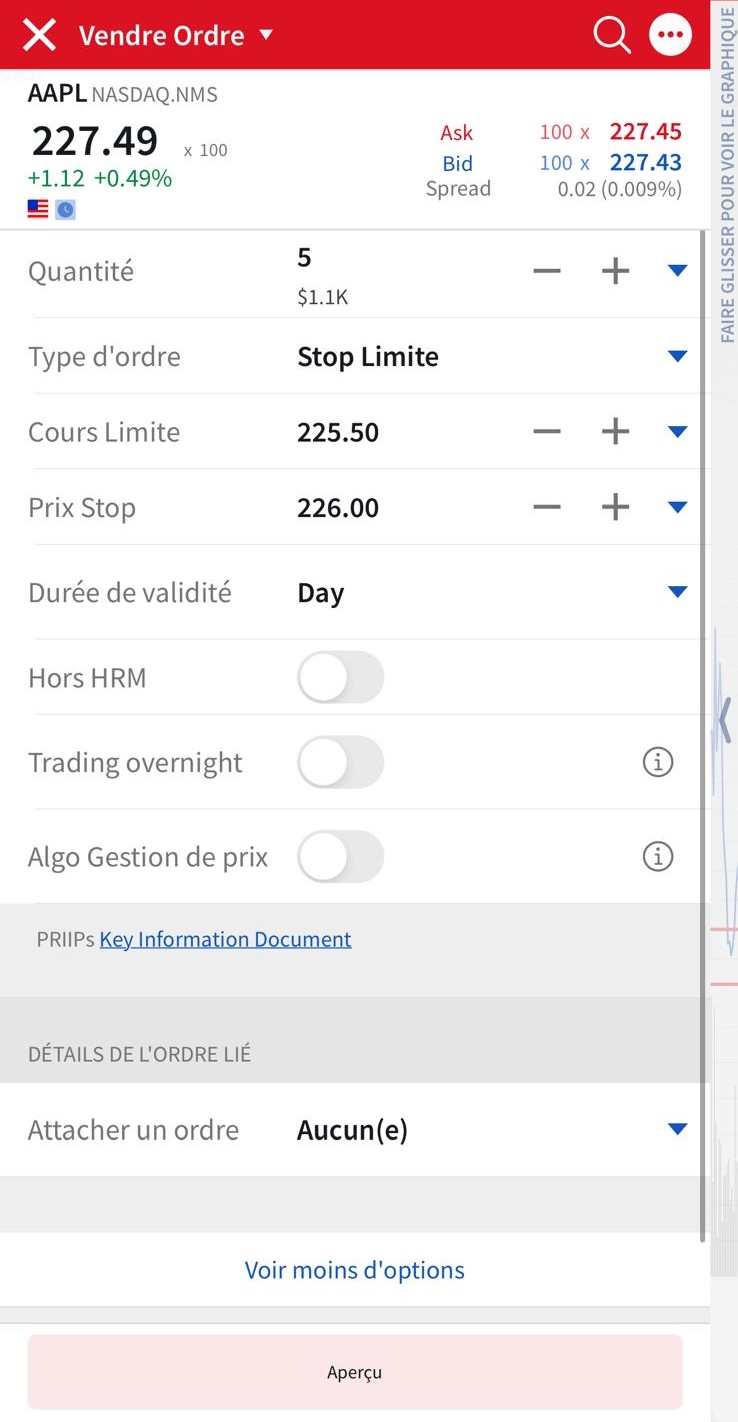Increase the Quantité value
738x1422 pixels.
pyautogui.click(x=615, y=271)
